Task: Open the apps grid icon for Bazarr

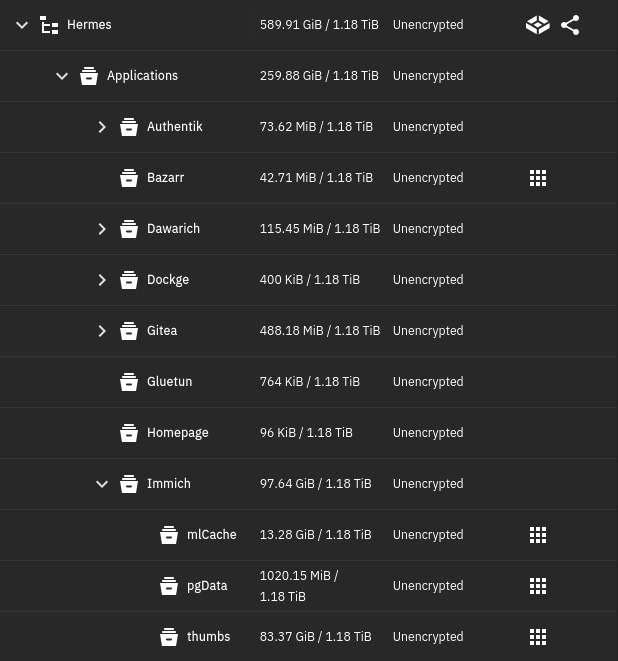Action: click(x=538, y=178)
